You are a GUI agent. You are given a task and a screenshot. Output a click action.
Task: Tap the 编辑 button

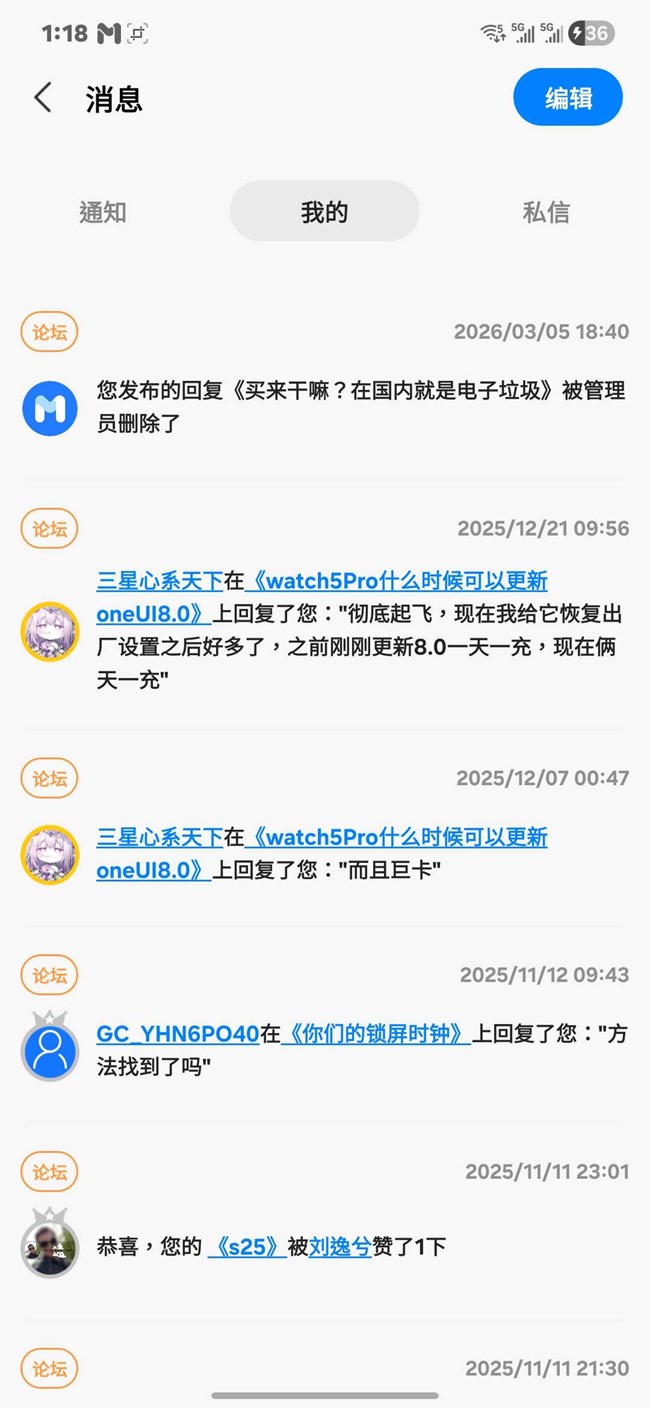pyautogui.click(x=568, y=98)
